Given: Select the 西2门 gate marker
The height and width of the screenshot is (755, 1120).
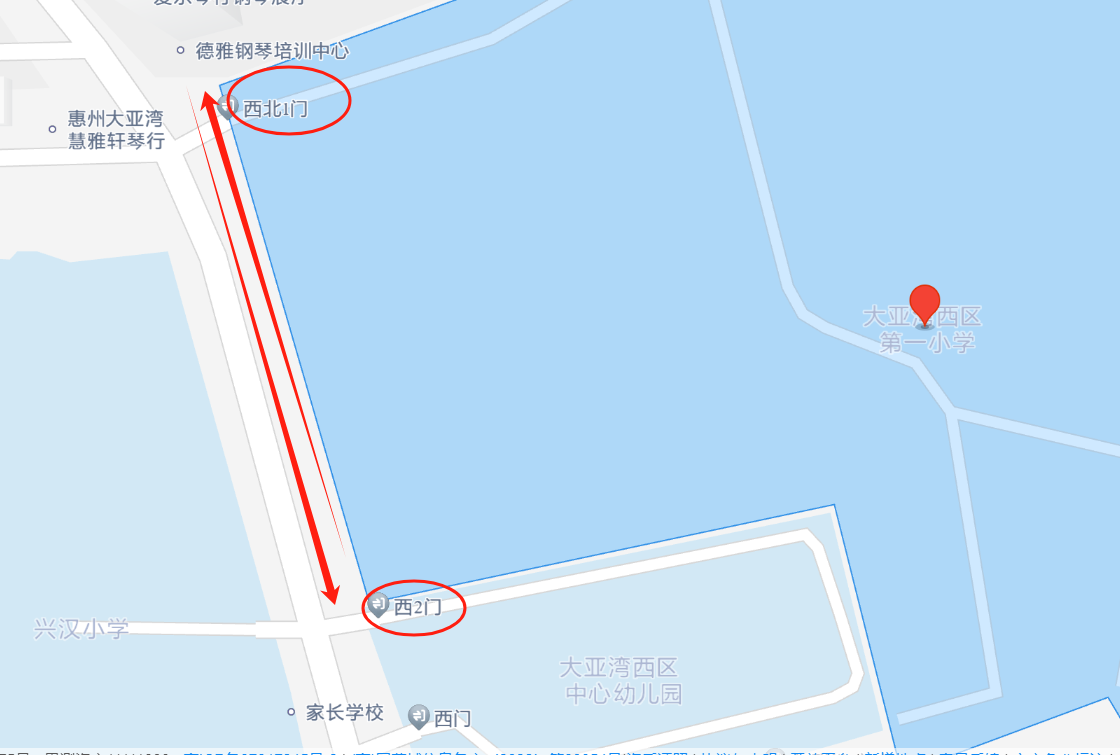Looking at the screenshot, I should coord(379,604).
